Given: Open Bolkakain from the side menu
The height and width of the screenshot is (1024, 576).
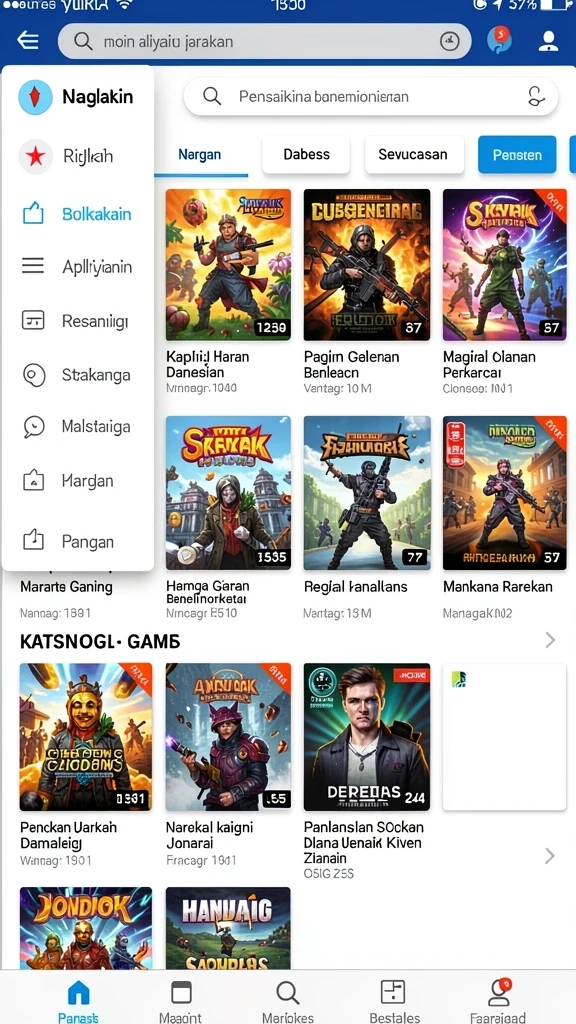Looking at the screenshot, I should pos(77,214).
